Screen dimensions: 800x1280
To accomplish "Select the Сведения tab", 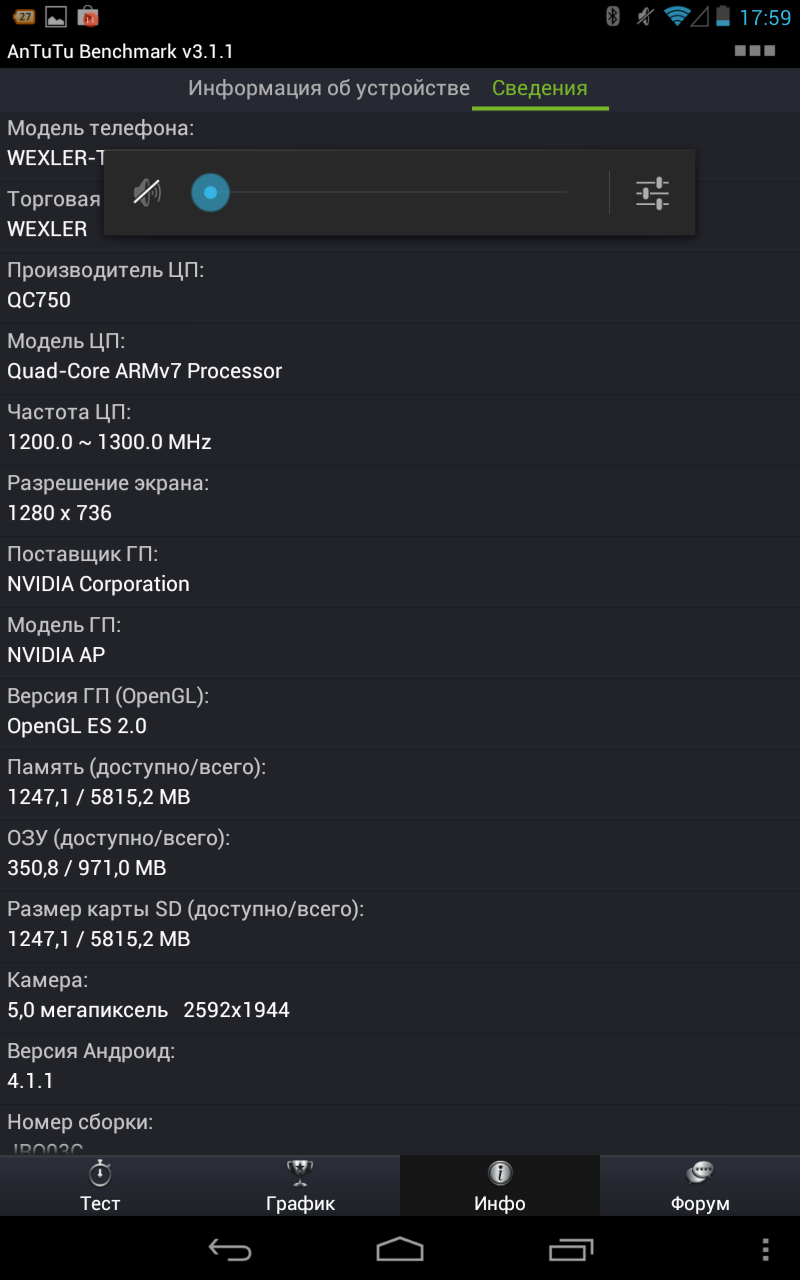I will pos(540,88).
